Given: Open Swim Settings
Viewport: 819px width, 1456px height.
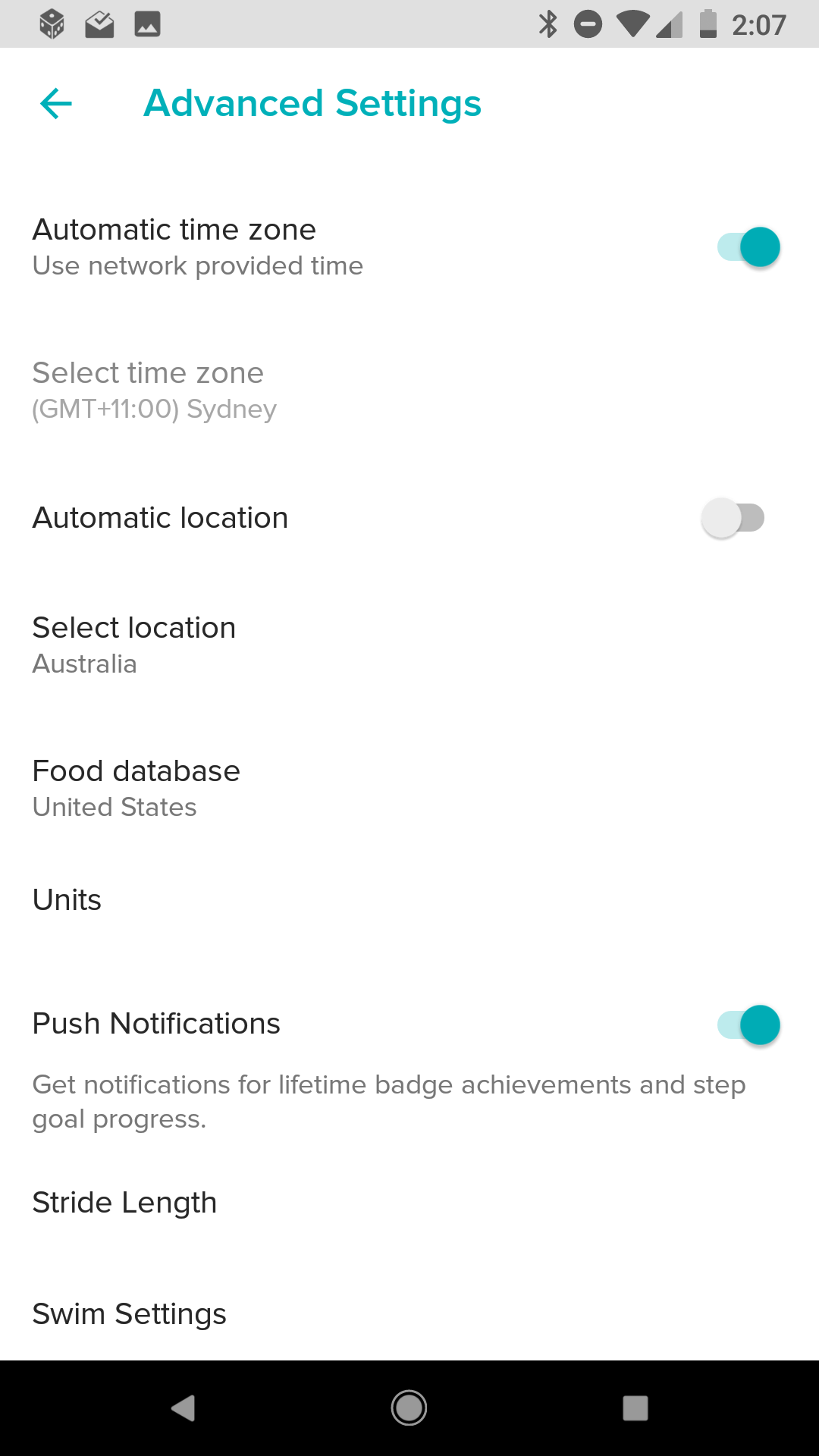Looking at the screenshot, I should click(409, 1314).
